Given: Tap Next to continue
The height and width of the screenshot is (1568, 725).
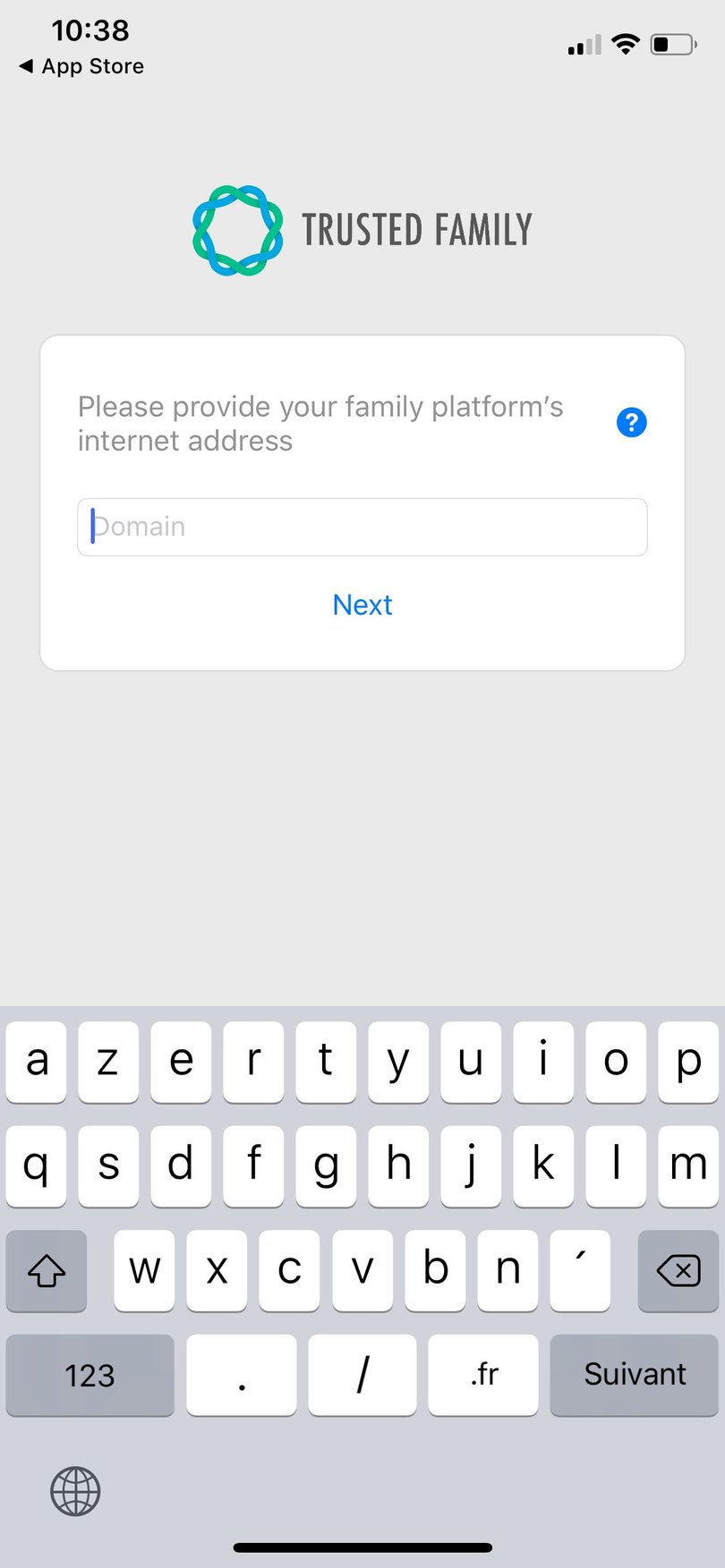Looking at the screenshot, I should click(x=362, y=605).
